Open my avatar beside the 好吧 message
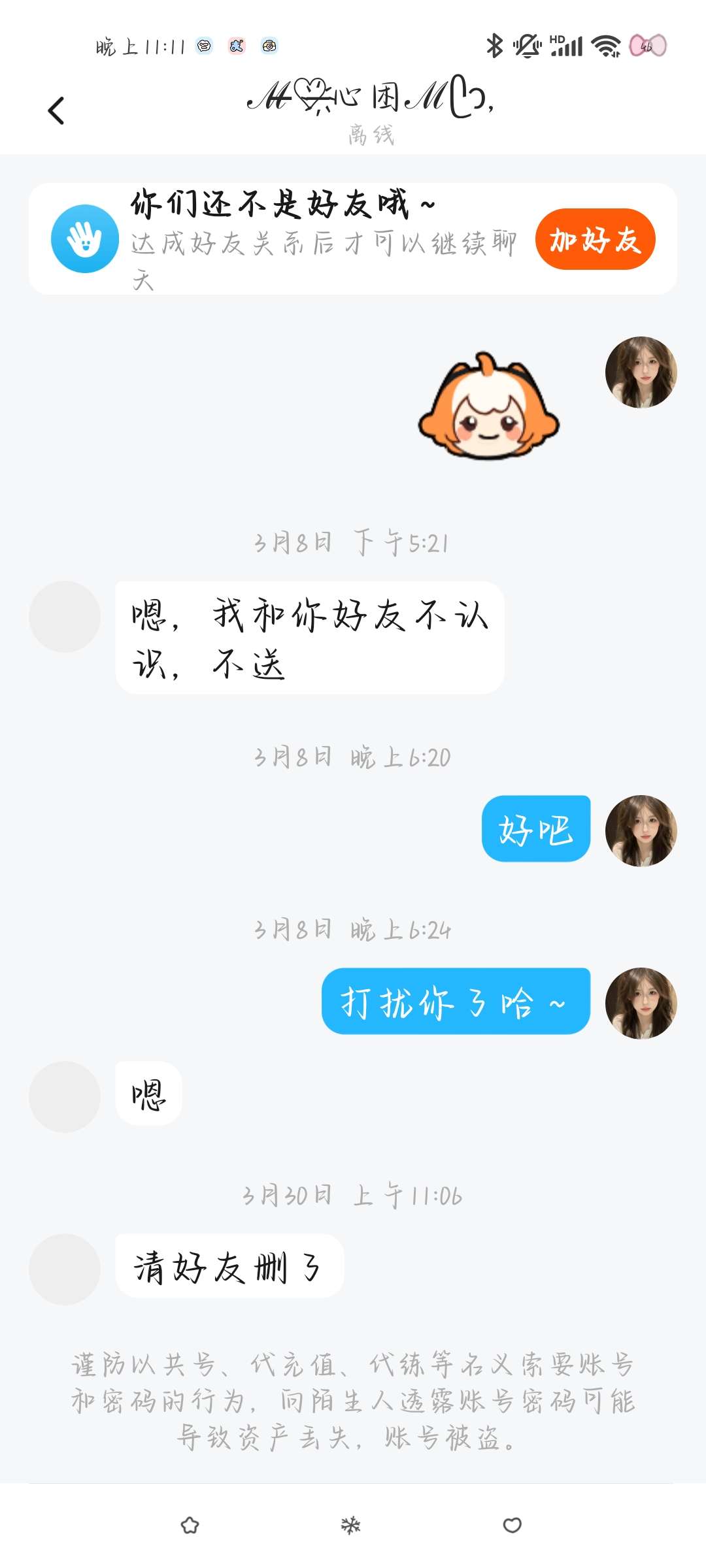 [641, 830]
